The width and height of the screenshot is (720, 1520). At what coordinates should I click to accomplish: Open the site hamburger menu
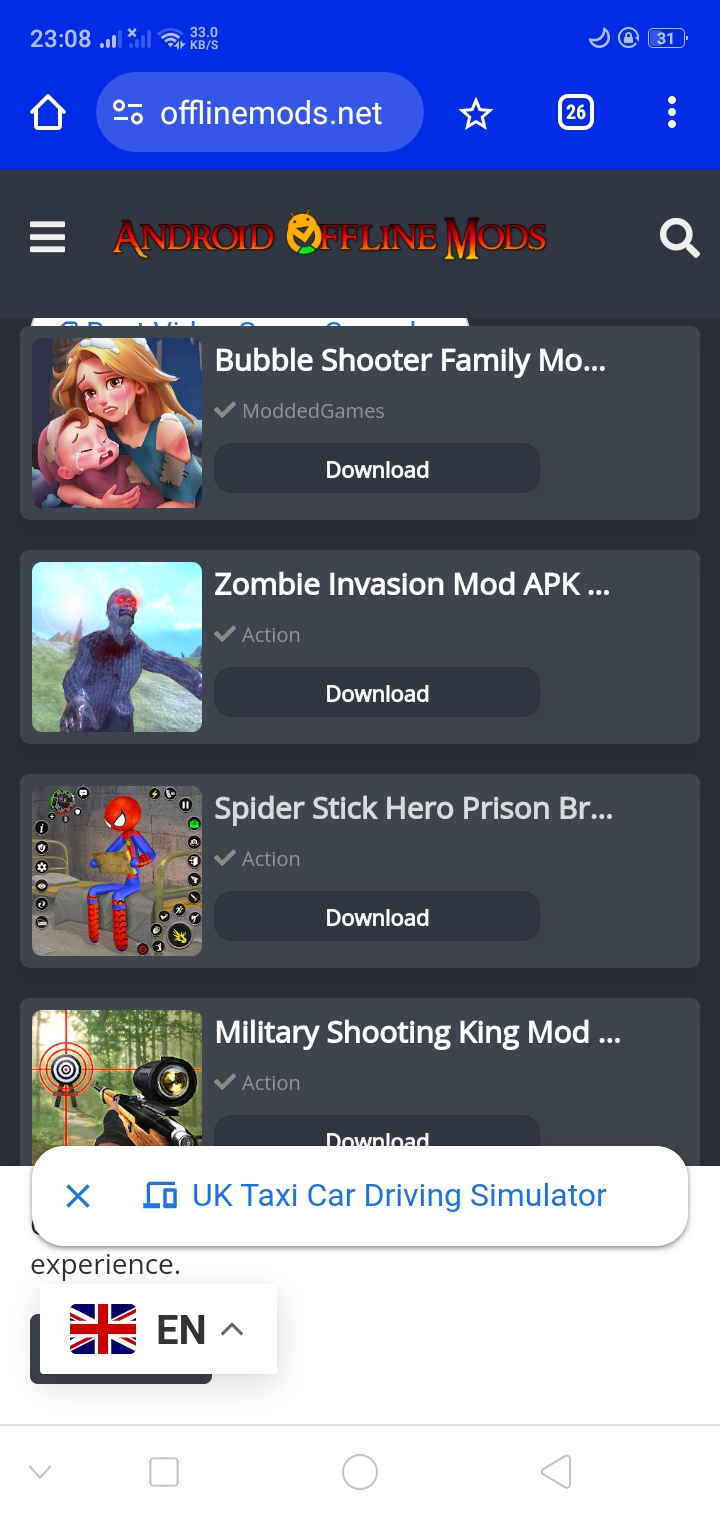click(x=47, y=238)
